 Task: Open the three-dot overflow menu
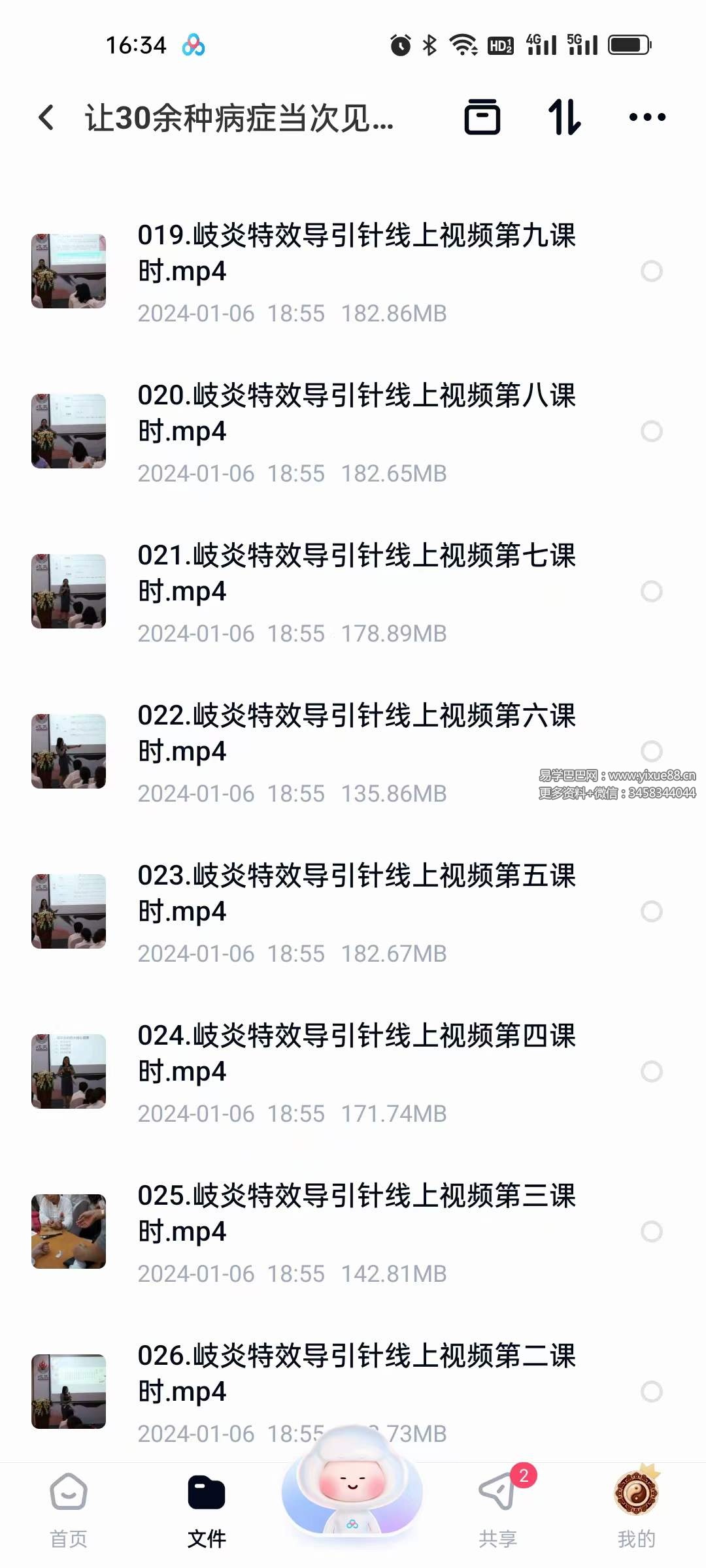(x=647, y=118)
